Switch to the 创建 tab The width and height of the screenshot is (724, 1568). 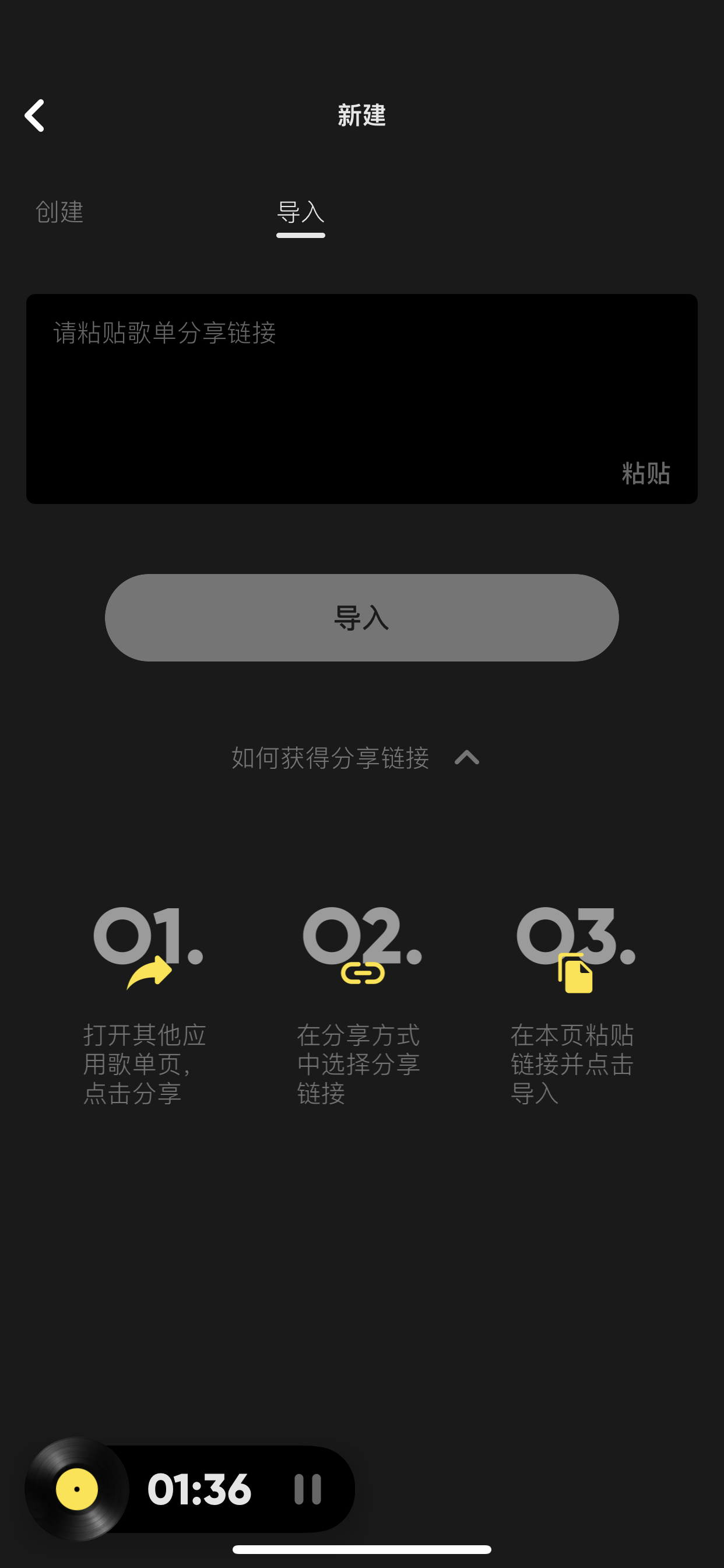tap(59, 212)
